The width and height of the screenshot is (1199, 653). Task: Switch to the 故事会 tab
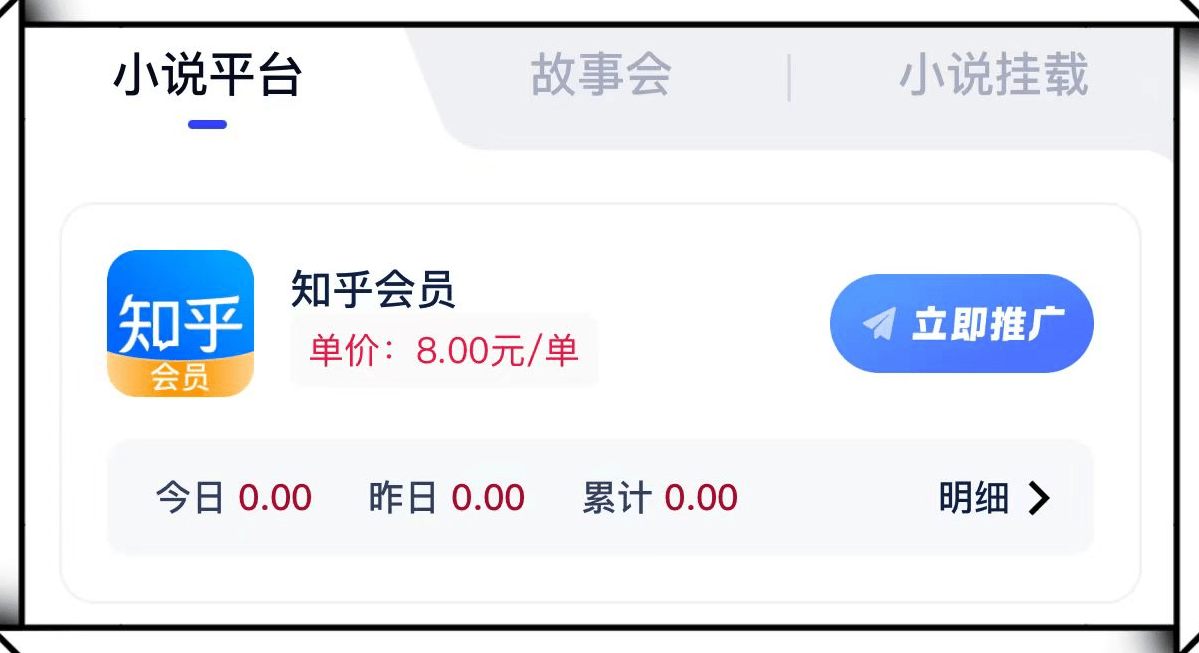point(600,76)
